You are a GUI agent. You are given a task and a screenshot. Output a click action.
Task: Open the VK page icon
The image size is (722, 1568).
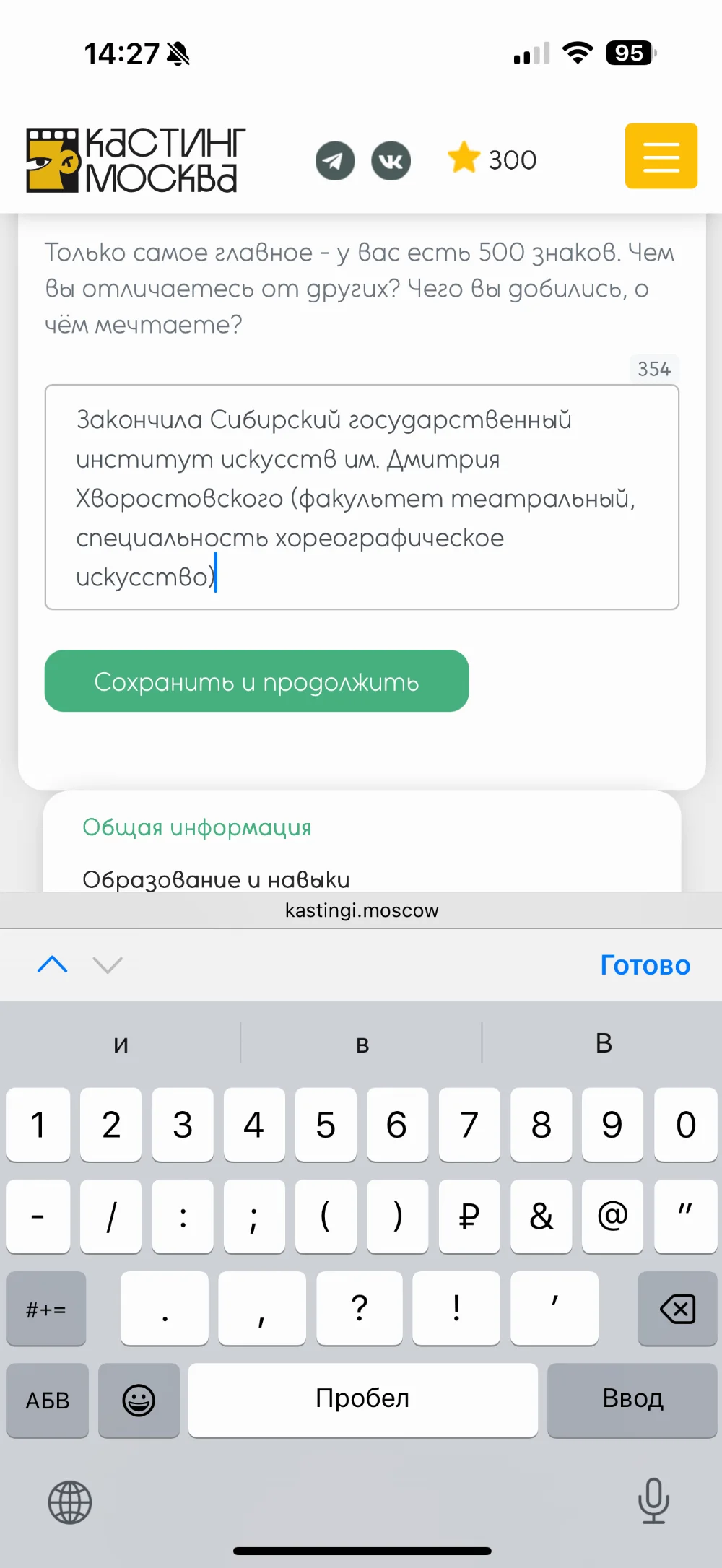[x=391, y=160]
